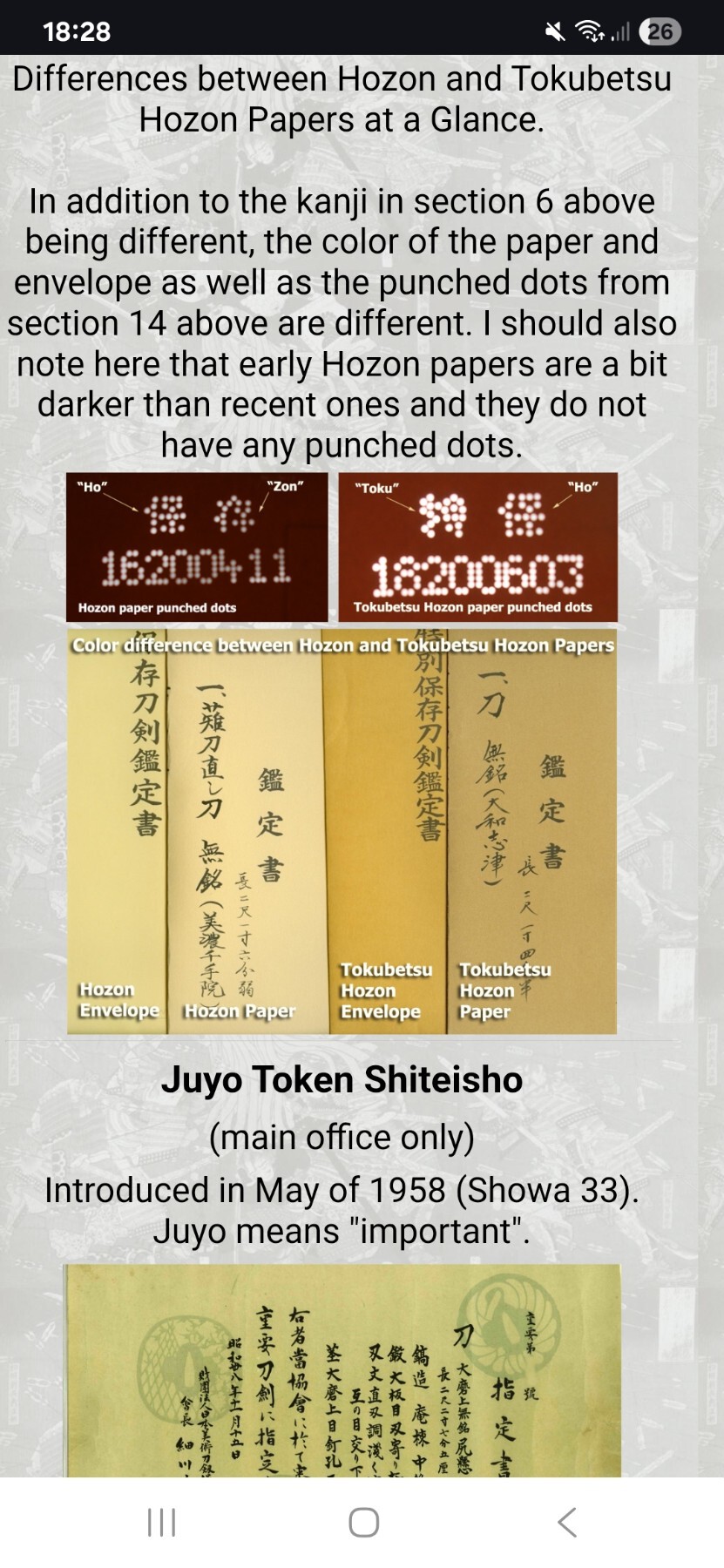Open the Juyo Token Shiteisho paper image
The image size is (724, 1568).
click(342, 1370)
